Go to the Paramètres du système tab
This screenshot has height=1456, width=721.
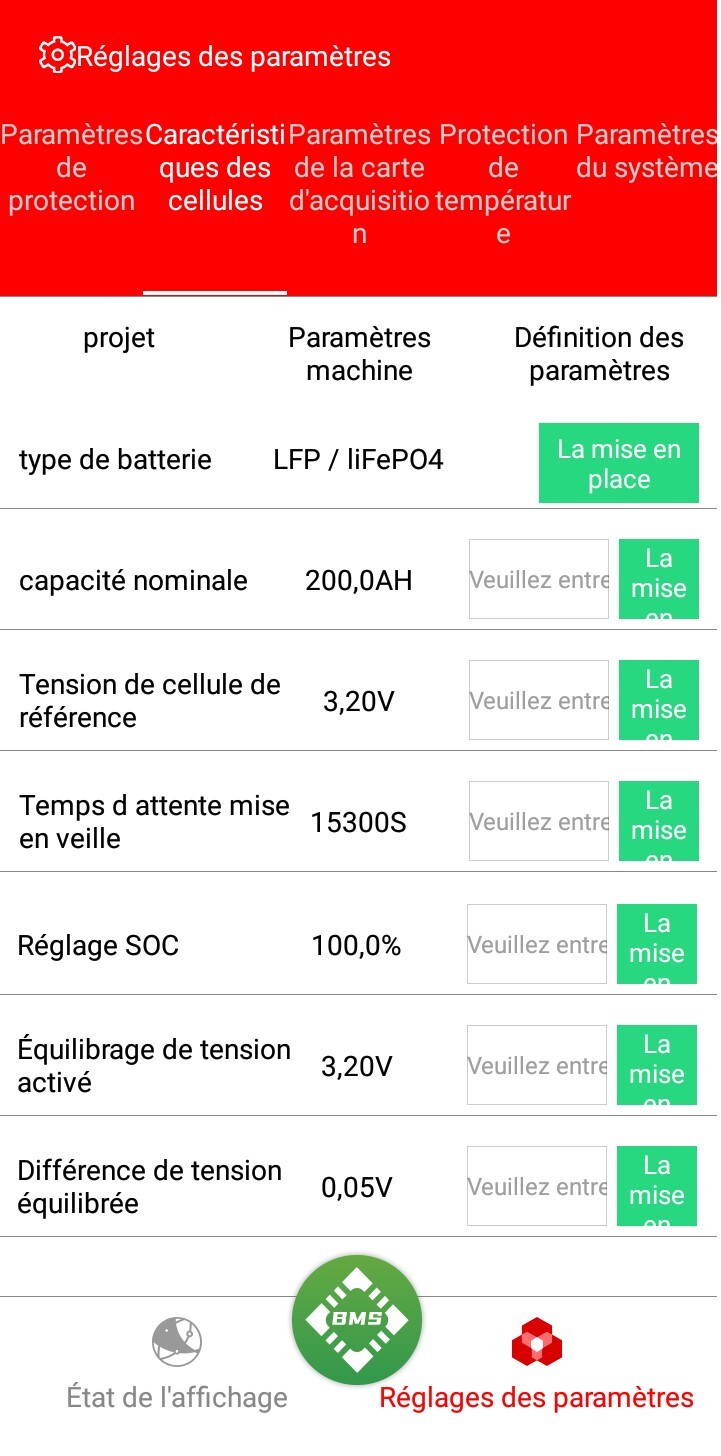coord(647,152)
